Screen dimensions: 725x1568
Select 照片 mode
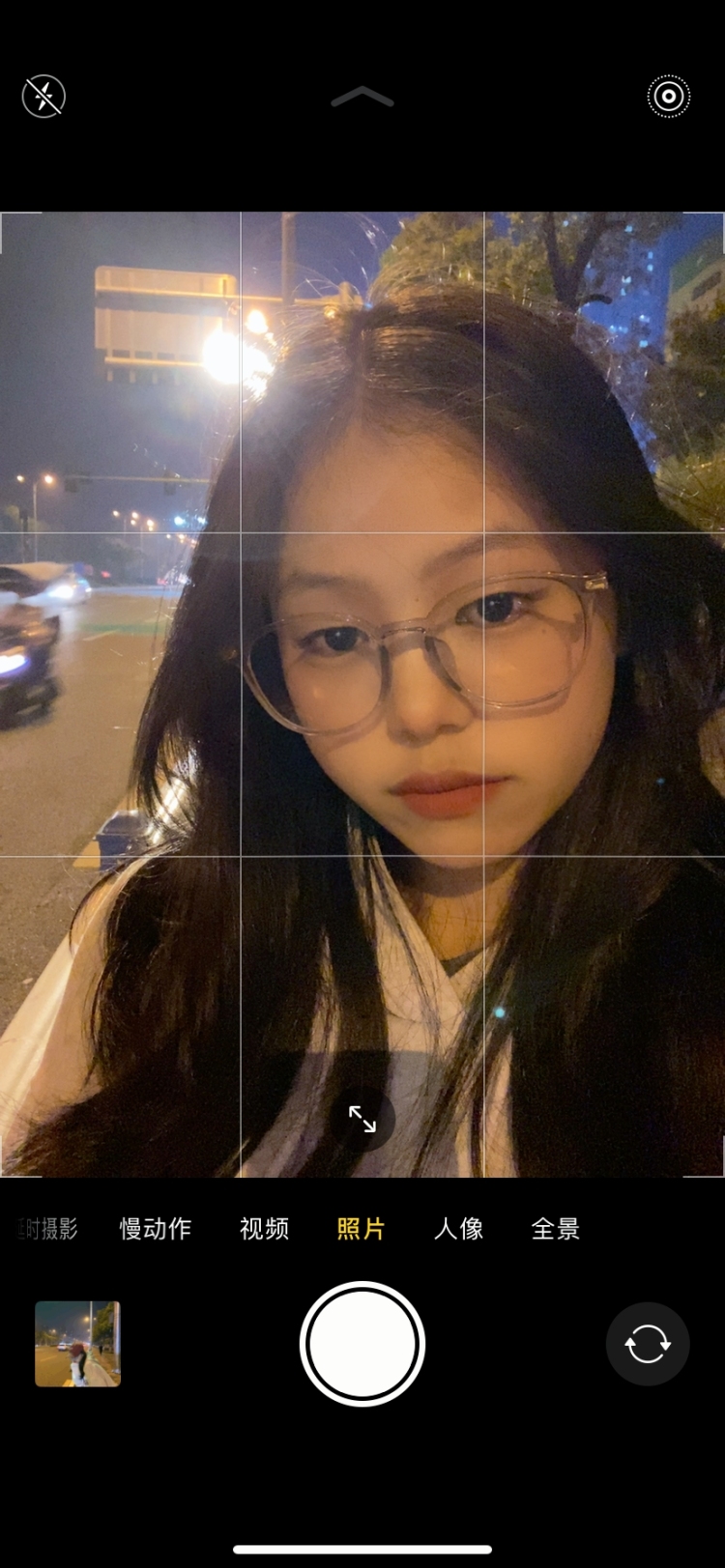(x=361, y=1229)
